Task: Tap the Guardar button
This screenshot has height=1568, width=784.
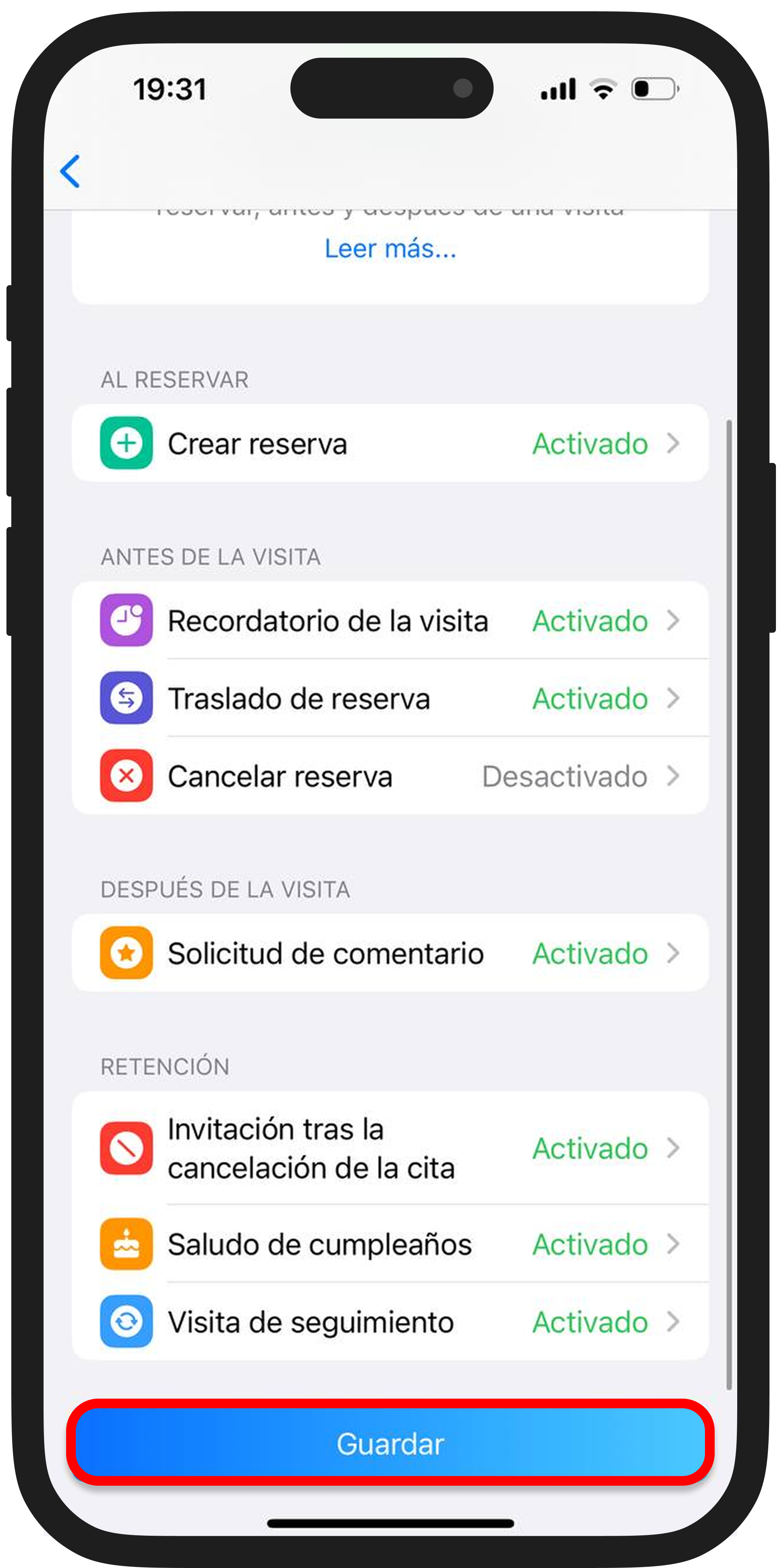Action: (x=390, y=1443)
